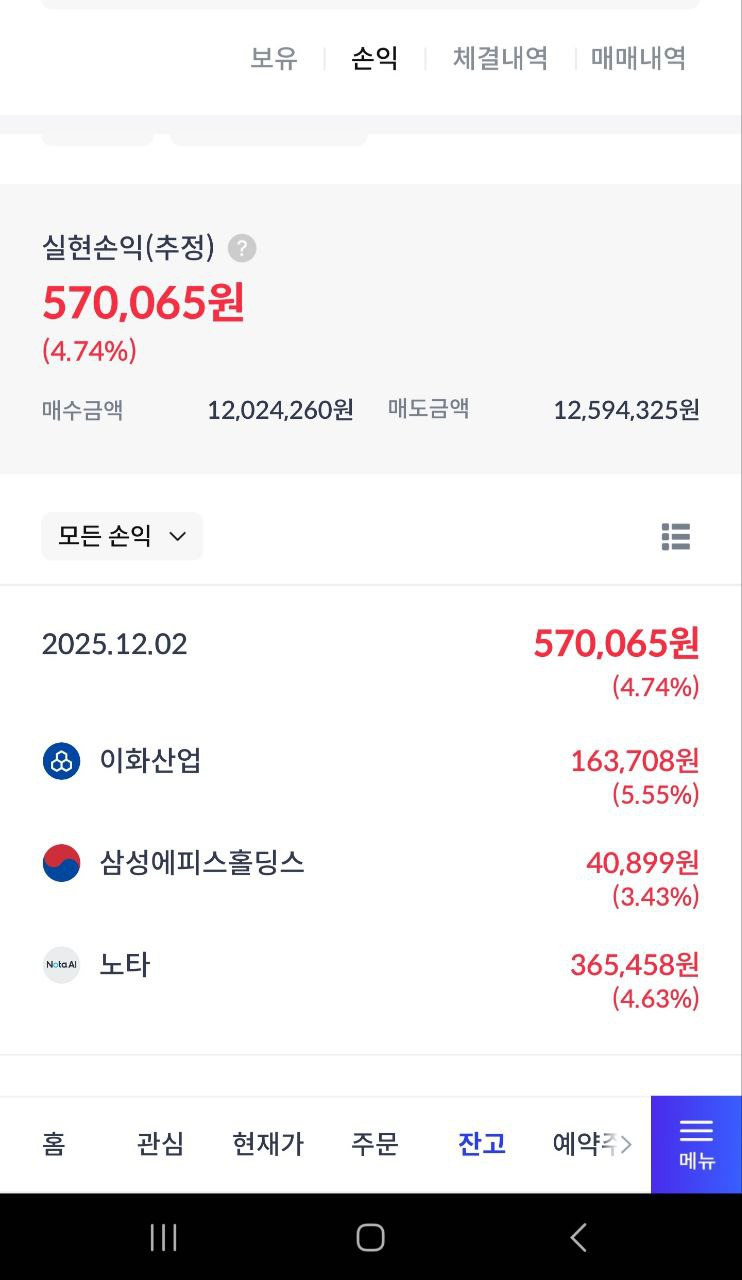The height and width of the screenshot is (1280, 742).
Task: Open the 체결내역 tab
Action: (500, 58)
